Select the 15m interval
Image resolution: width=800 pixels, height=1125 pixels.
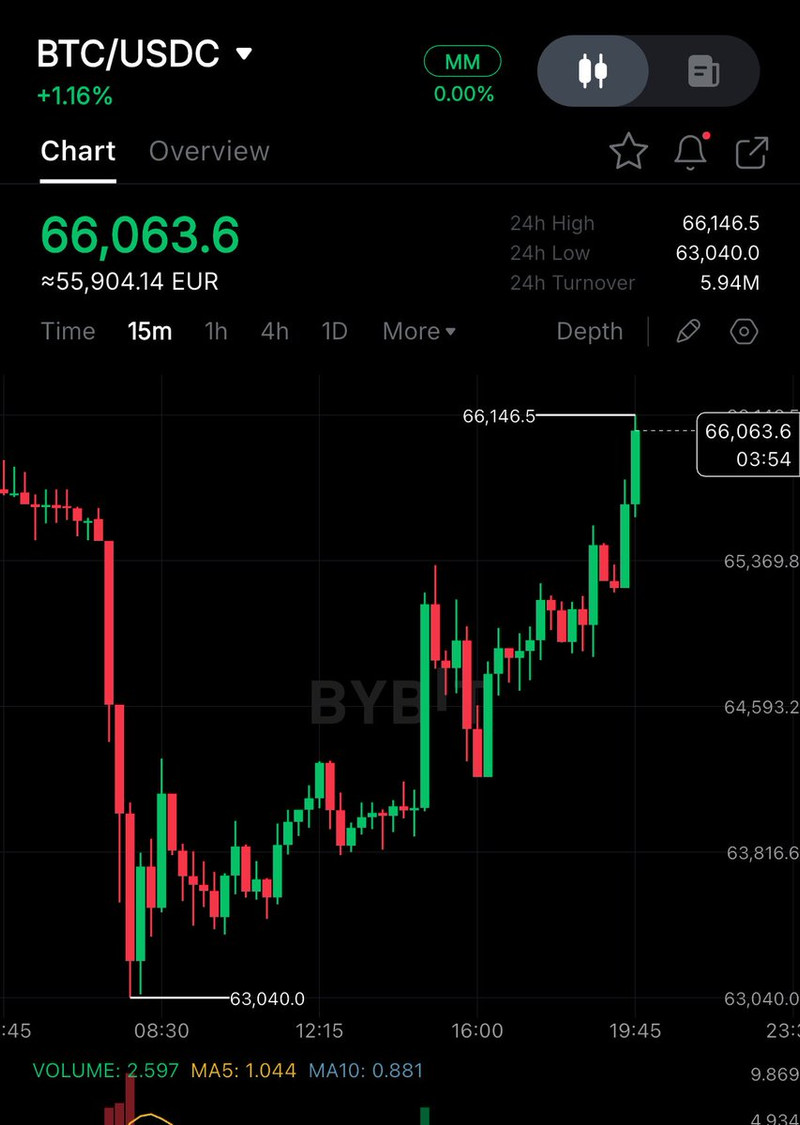tap(150, 331)
